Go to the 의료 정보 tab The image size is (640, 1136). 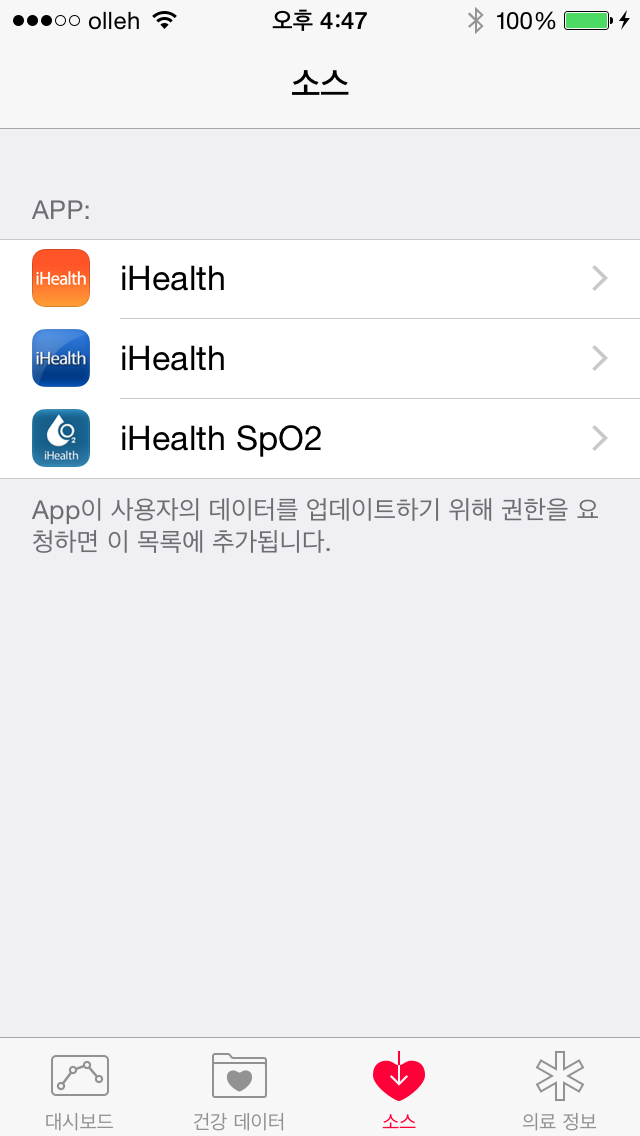click(x=560, y=1088)
